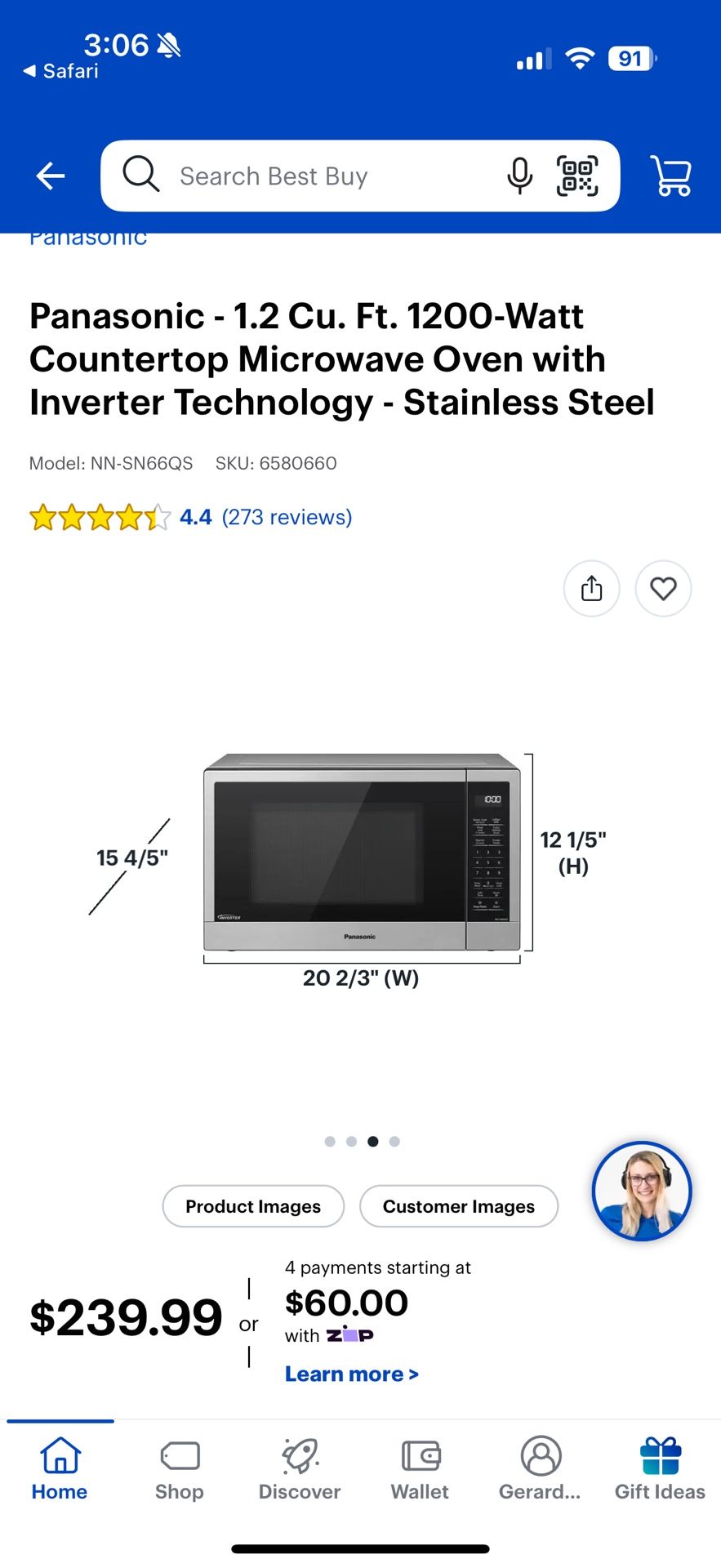Open the Gift Ideas tab
721x1568 pixels.
[x=660, y=1469]
